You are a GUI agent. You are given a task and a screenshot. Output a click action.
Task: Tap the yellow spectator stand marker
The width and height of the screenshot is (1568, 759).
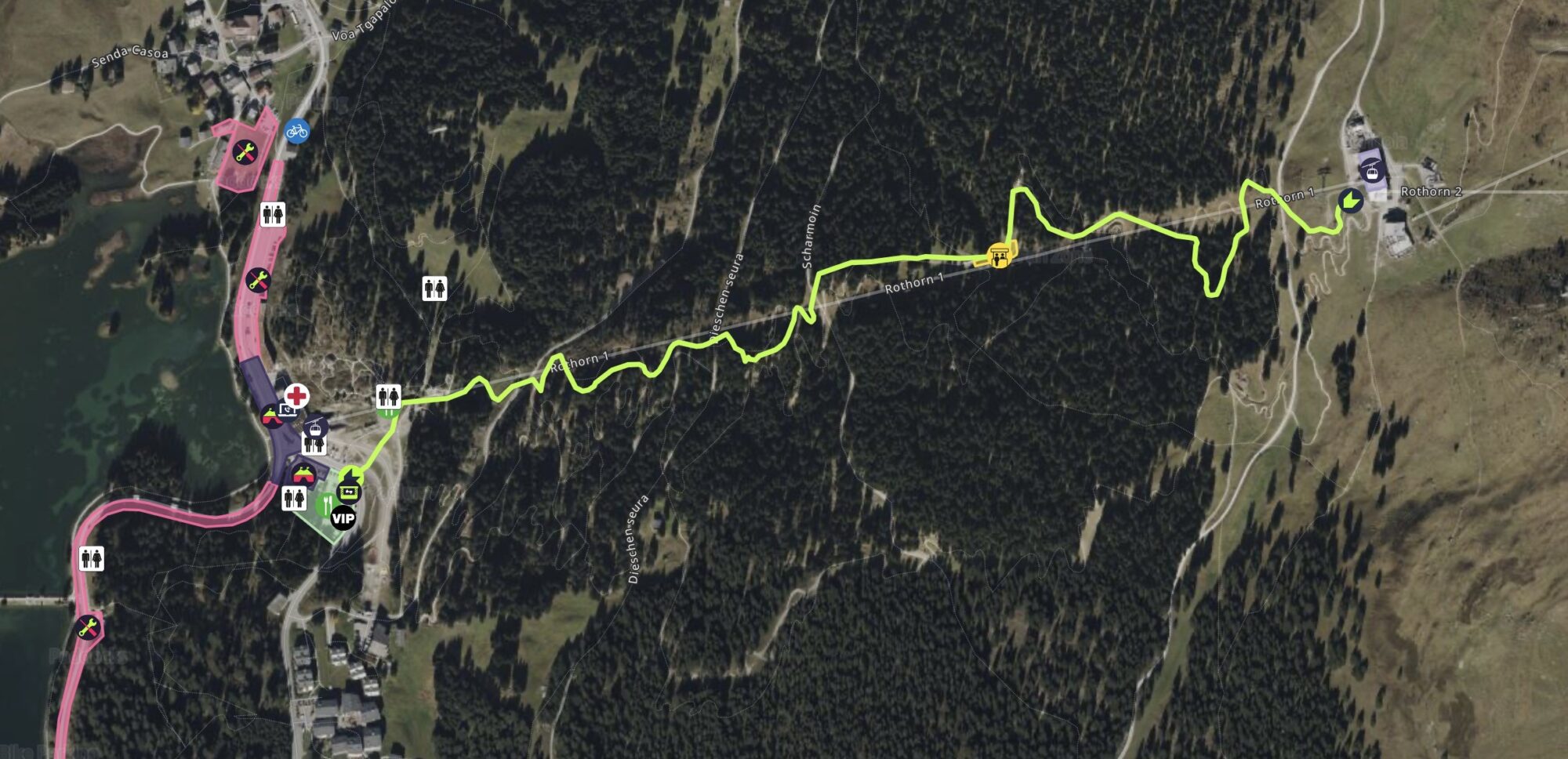click(998, 255)
